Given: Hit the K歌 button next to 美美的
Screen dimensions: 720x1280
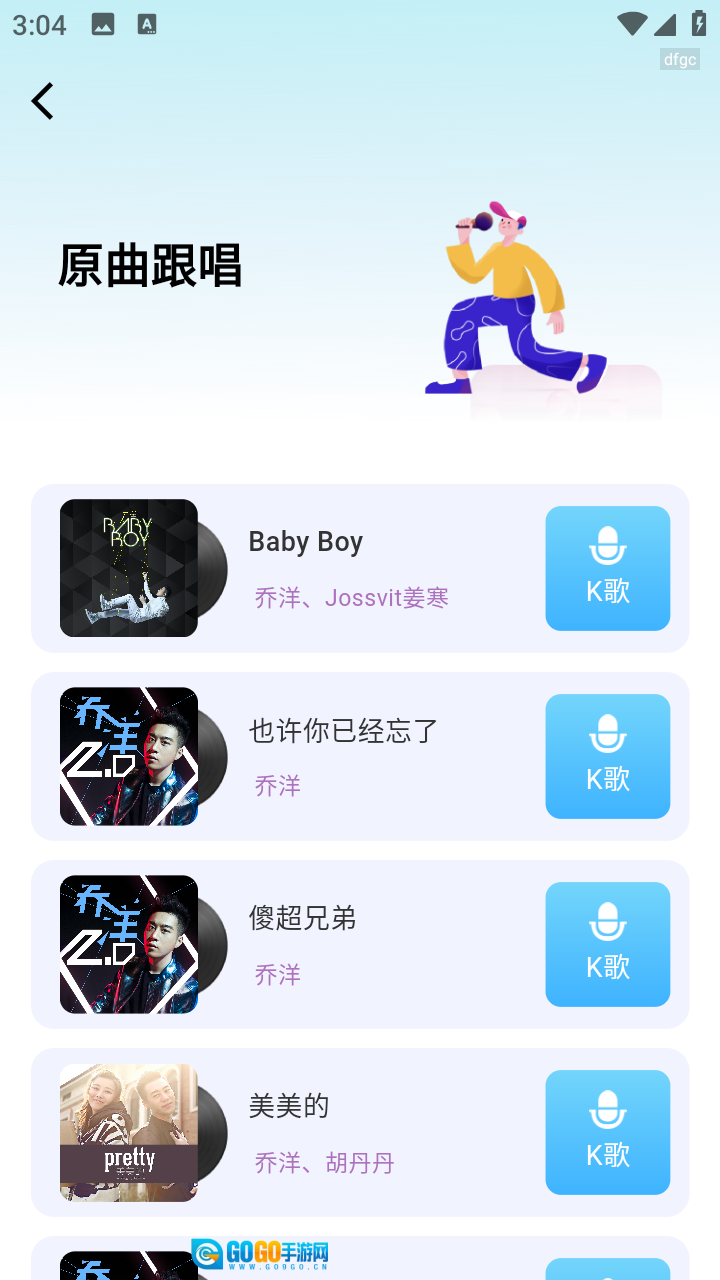Looking at the screenshot, I should click(607, 1132).
